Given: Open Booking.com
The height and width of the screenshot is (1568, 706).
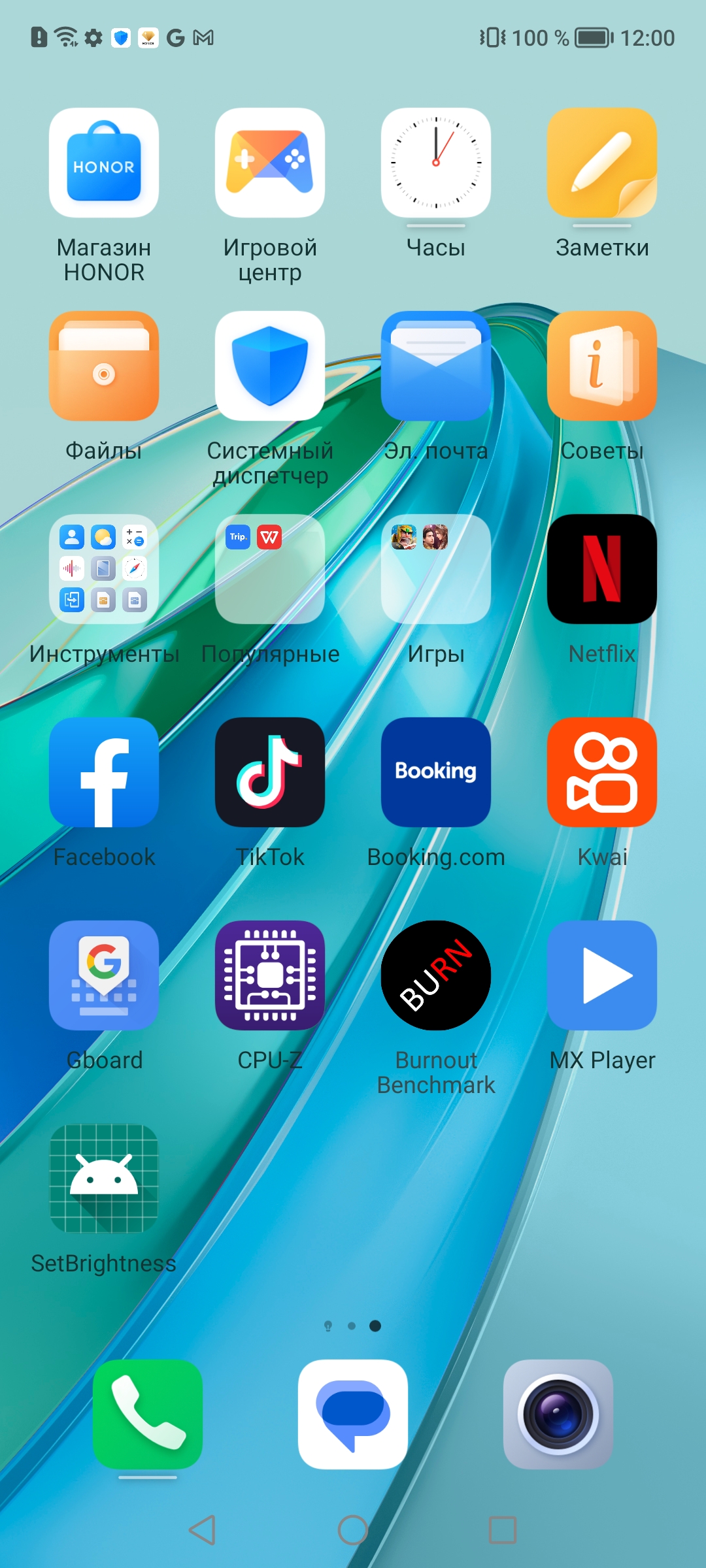Looking at the screenshot, I should pos(436,772).
